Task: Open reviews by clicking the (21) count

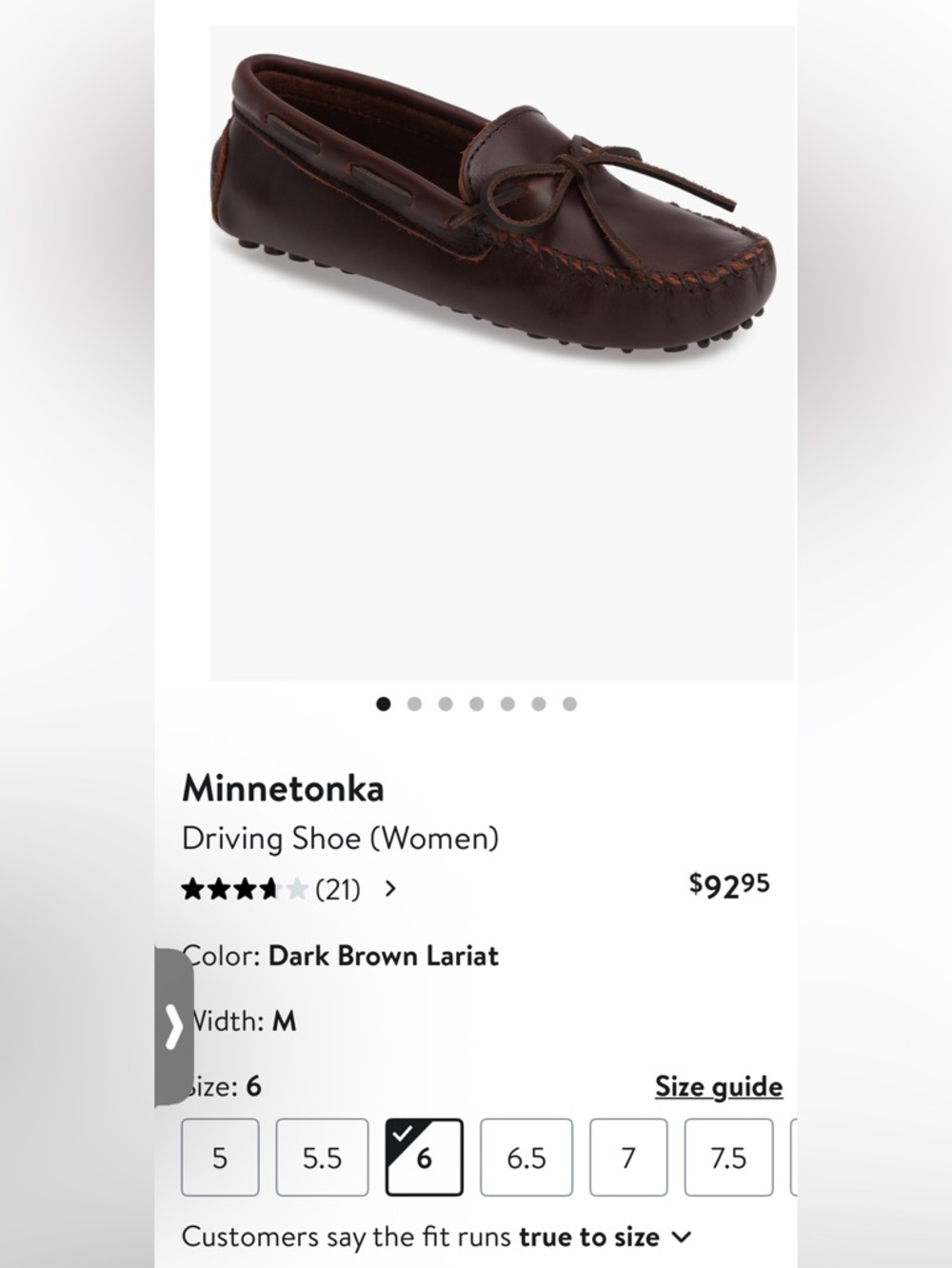Action: pos(338,889)
